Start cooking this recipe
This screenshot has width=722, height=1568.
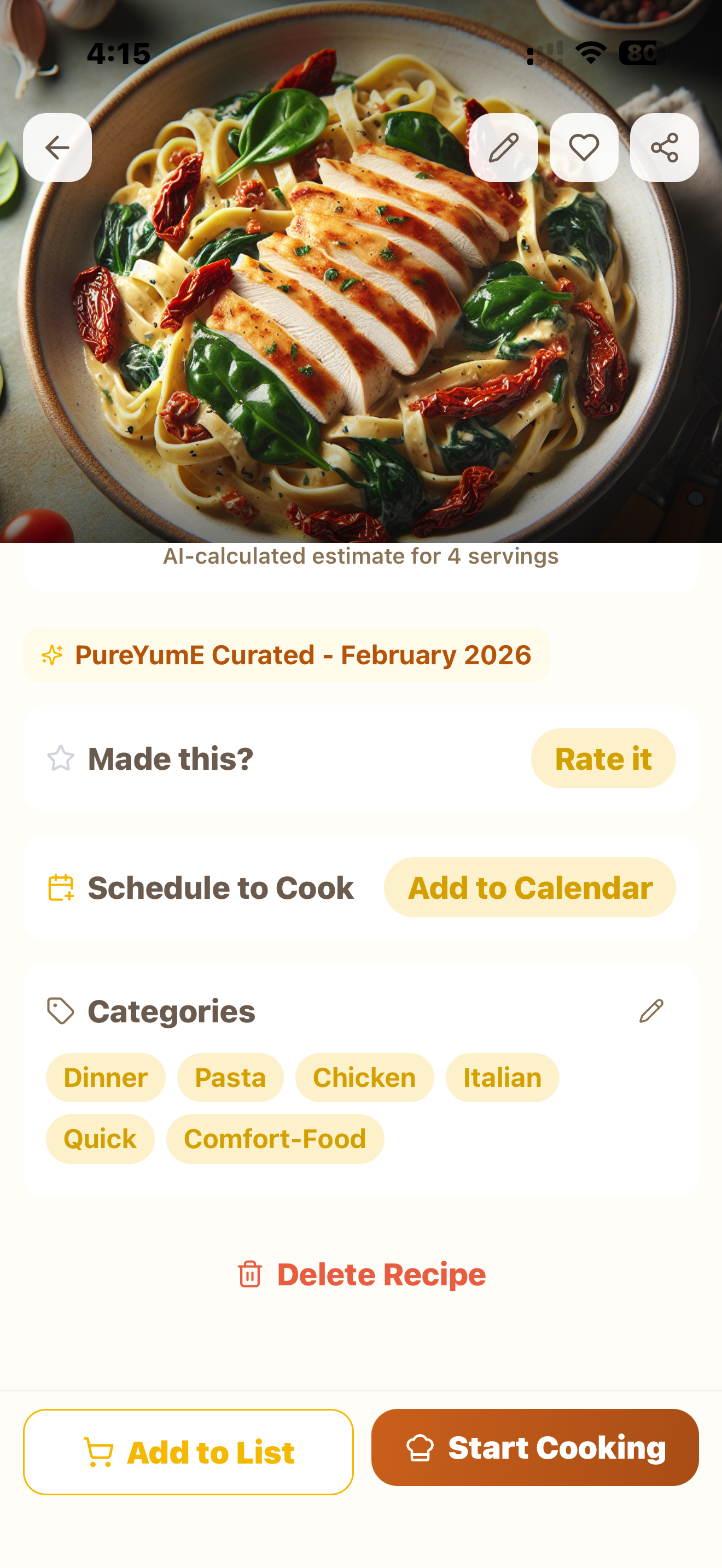click(x=534, y=1448)
